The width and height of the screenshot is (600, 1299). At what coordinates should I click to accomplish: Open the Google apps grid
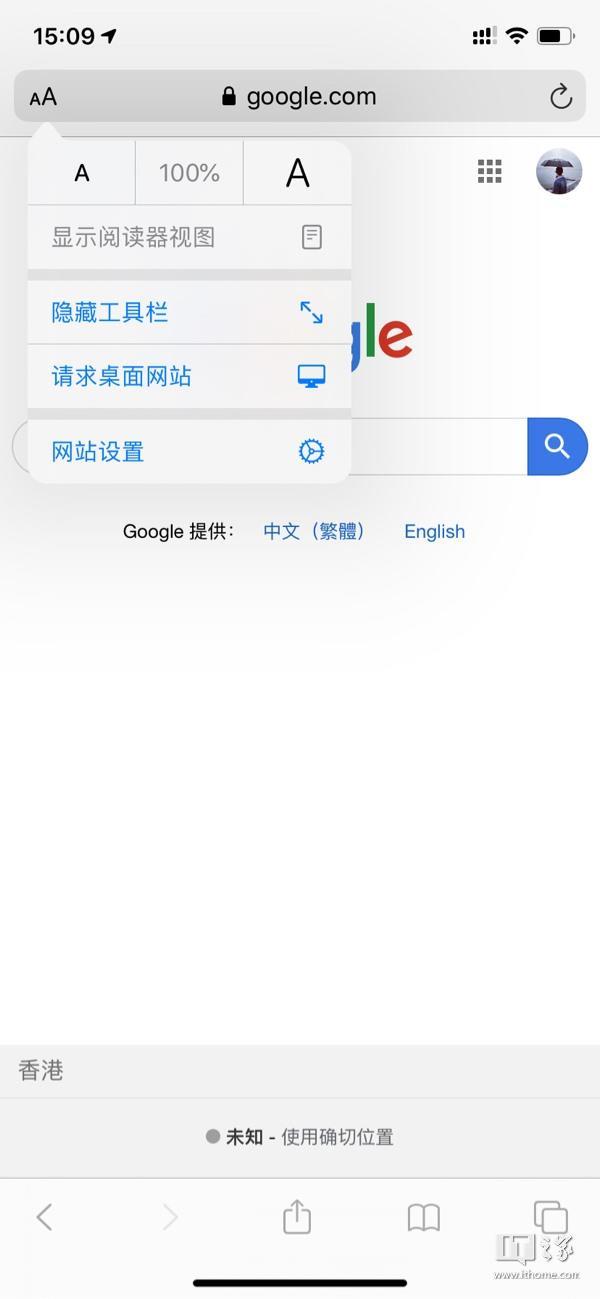pos(490,172)
